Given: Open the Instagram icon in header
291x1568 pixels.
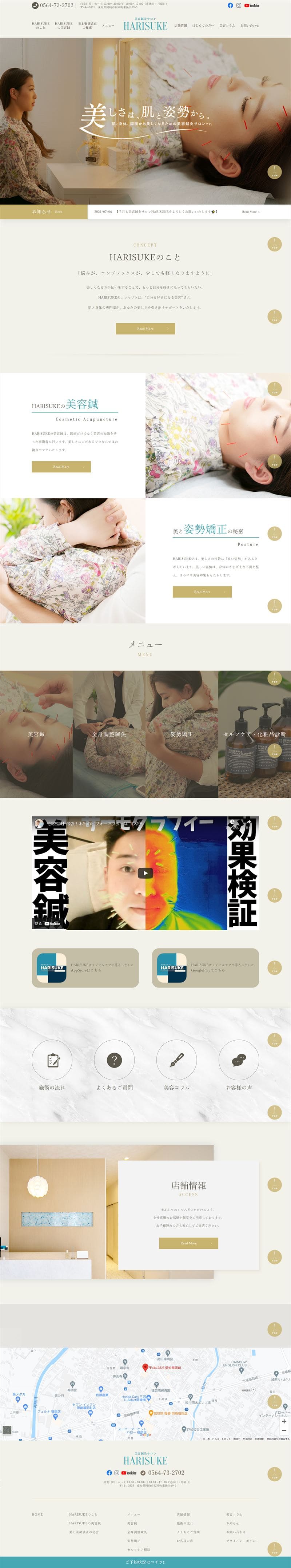Looking at the screenshot, I should coord(239,5).
